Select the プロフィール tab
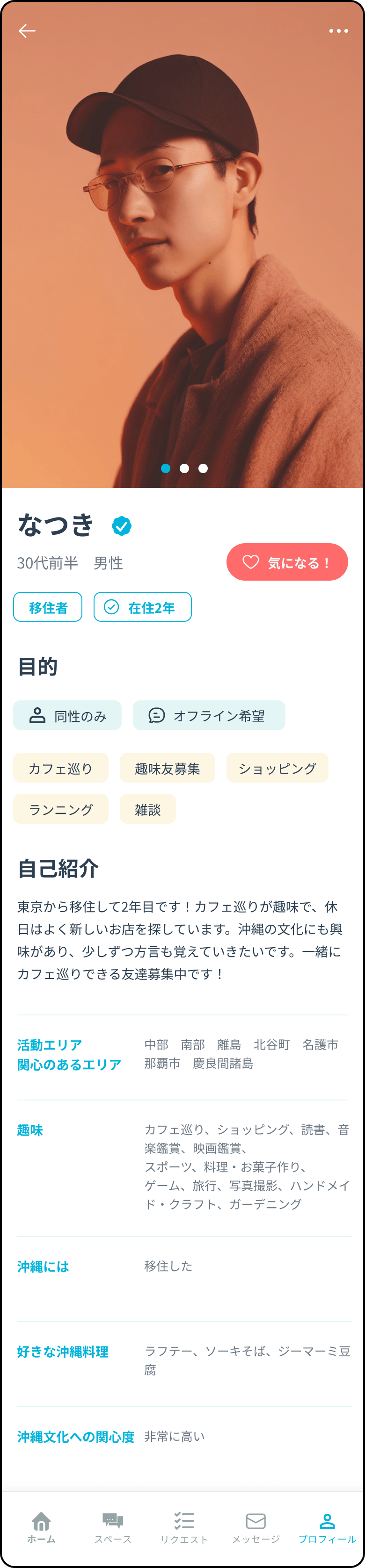This screenshot has width=365, height=1568. click(327, 1528)
